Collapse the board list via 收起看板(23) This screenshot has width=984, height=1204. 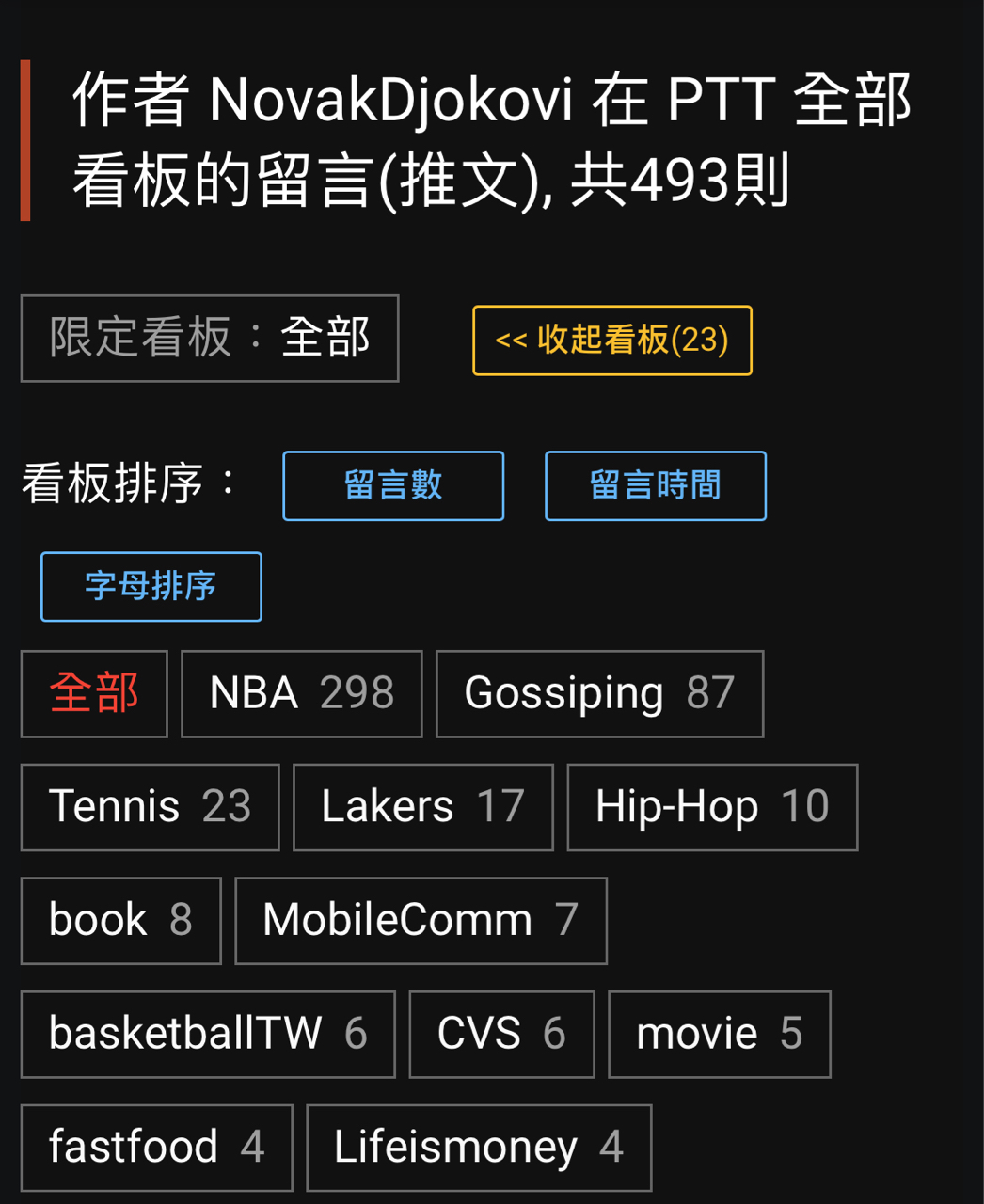611,341
